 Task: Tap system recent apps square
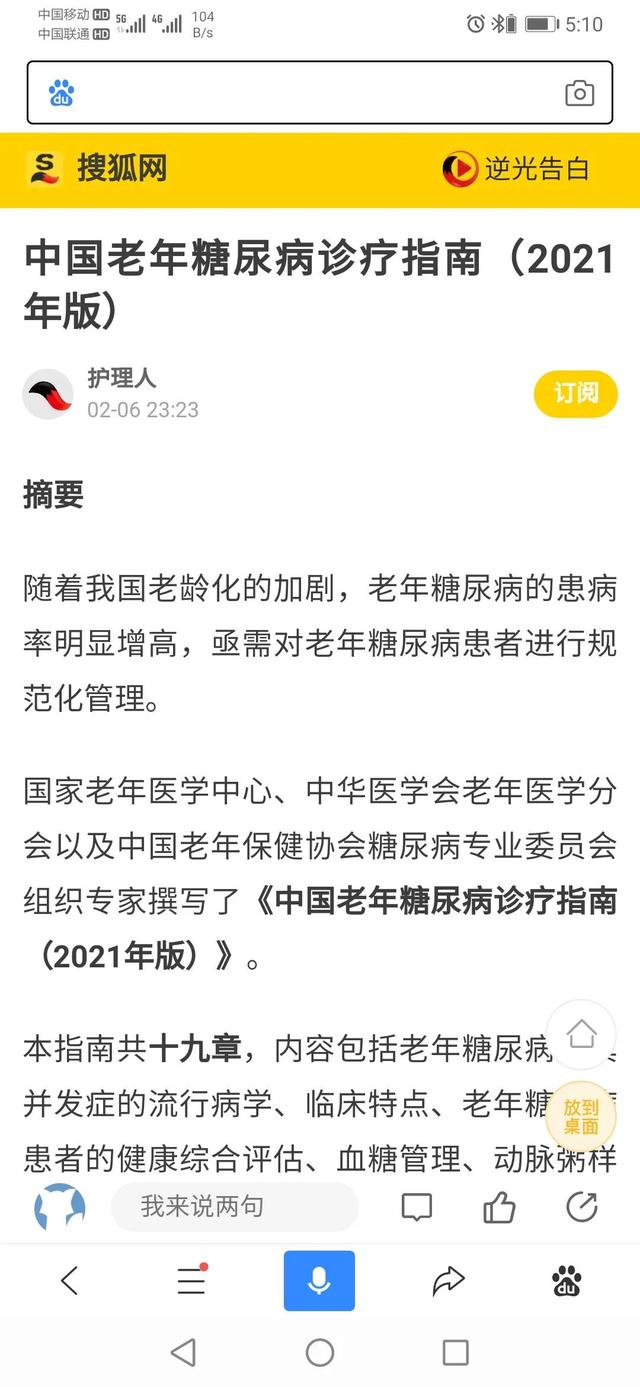(455, 1353)
